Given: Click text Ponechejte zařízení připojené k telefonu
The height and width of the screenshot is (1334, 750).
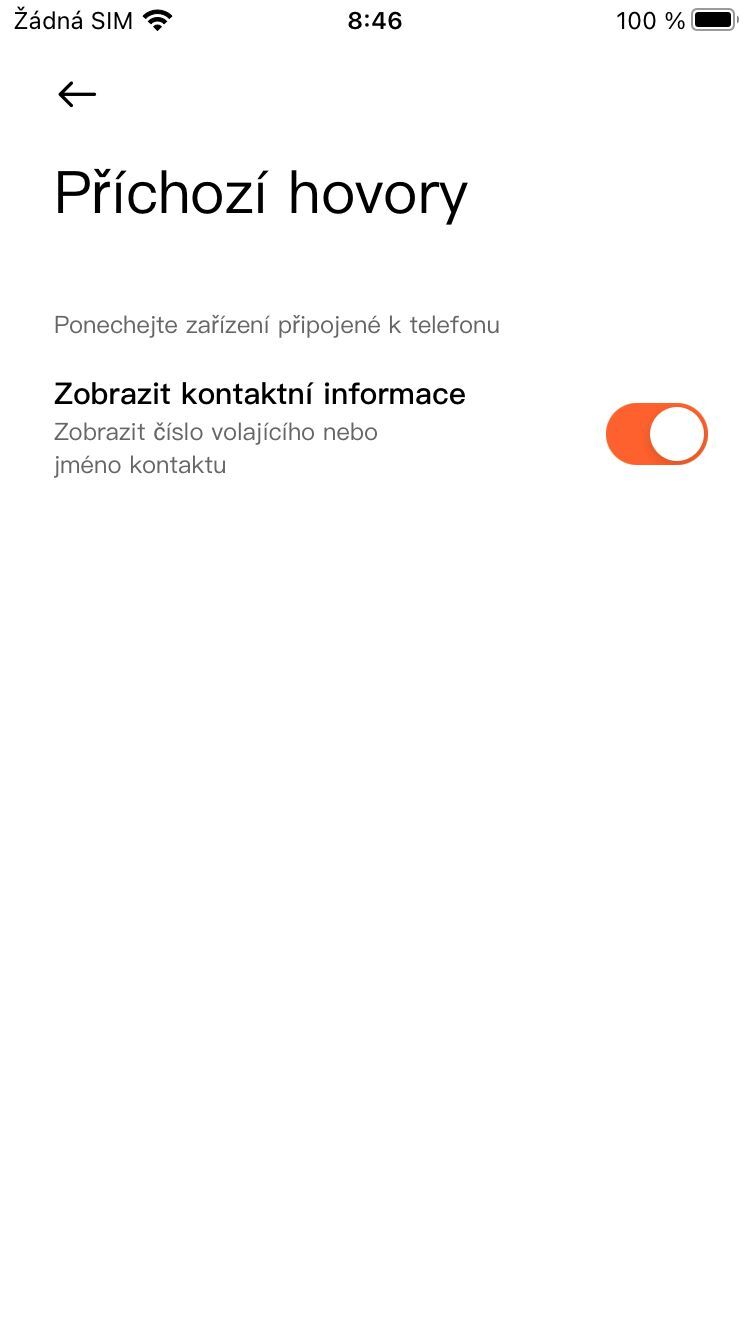Looking at the screenshot, I should click(276, 324).
